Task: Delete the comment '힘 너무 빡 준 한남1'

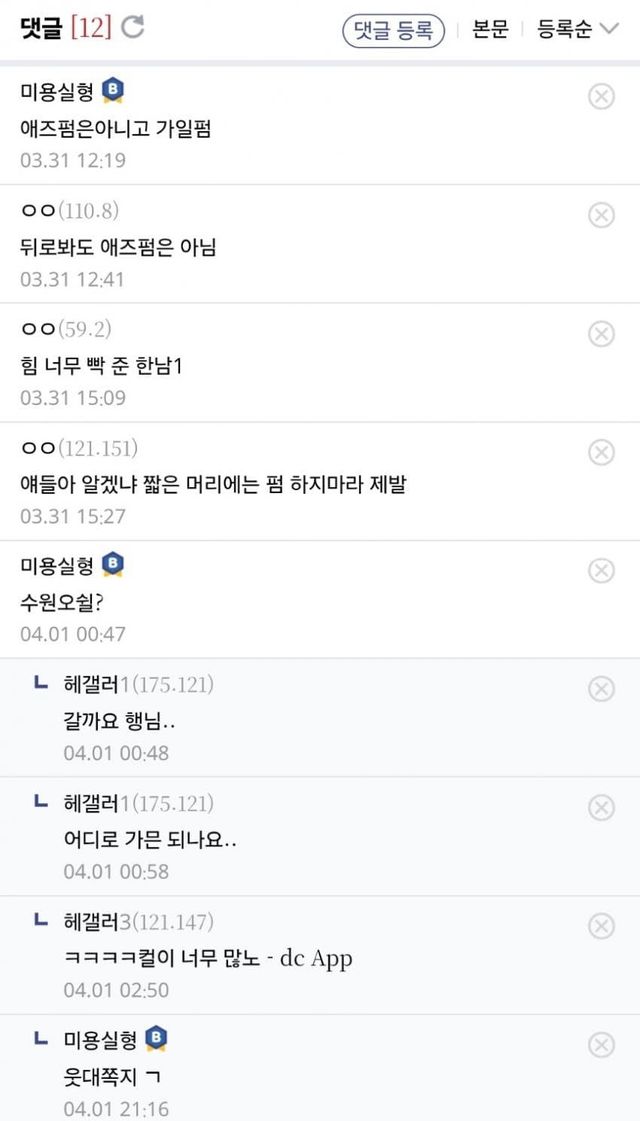Action: tap(601, 334)
